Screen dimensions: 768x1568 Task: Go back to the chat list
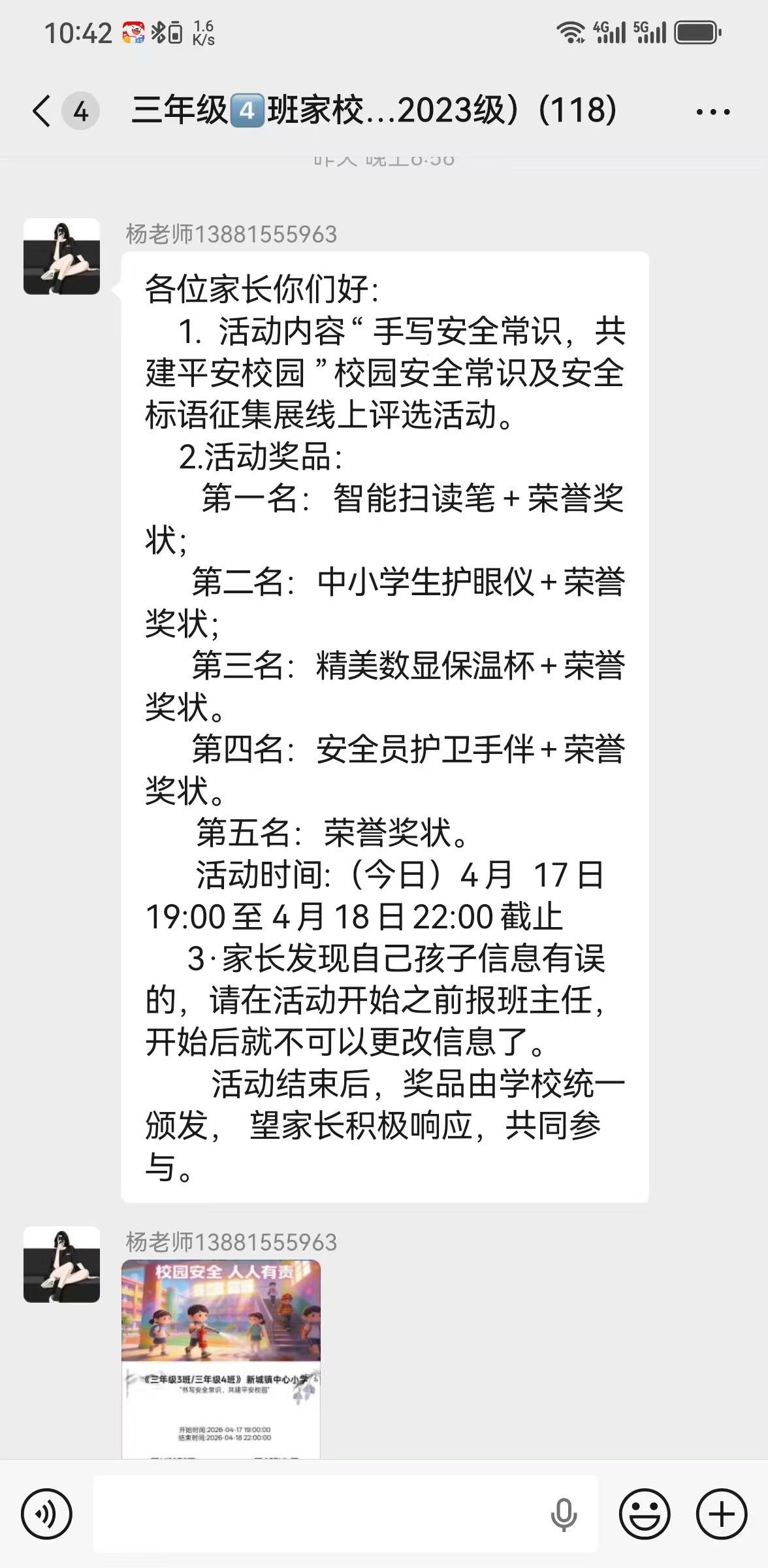click(42, 111)
